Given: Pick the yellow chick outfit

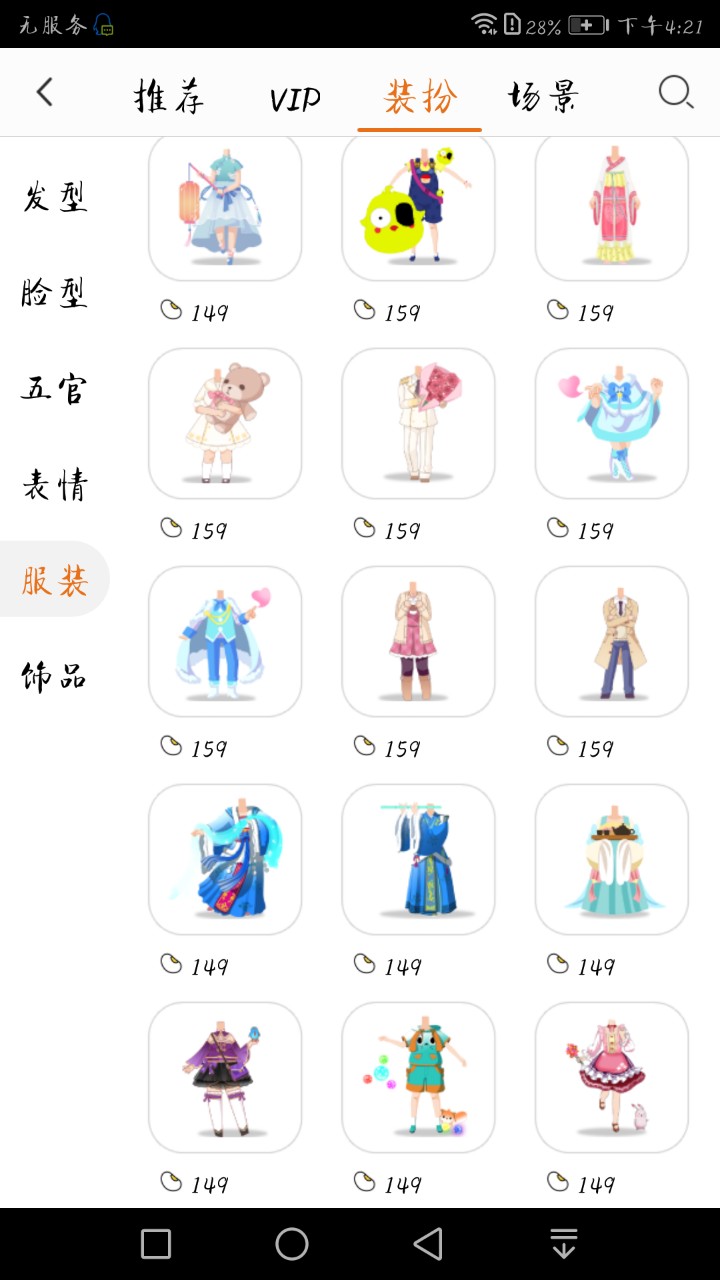Looking at the screenshot, I should 418,206.
